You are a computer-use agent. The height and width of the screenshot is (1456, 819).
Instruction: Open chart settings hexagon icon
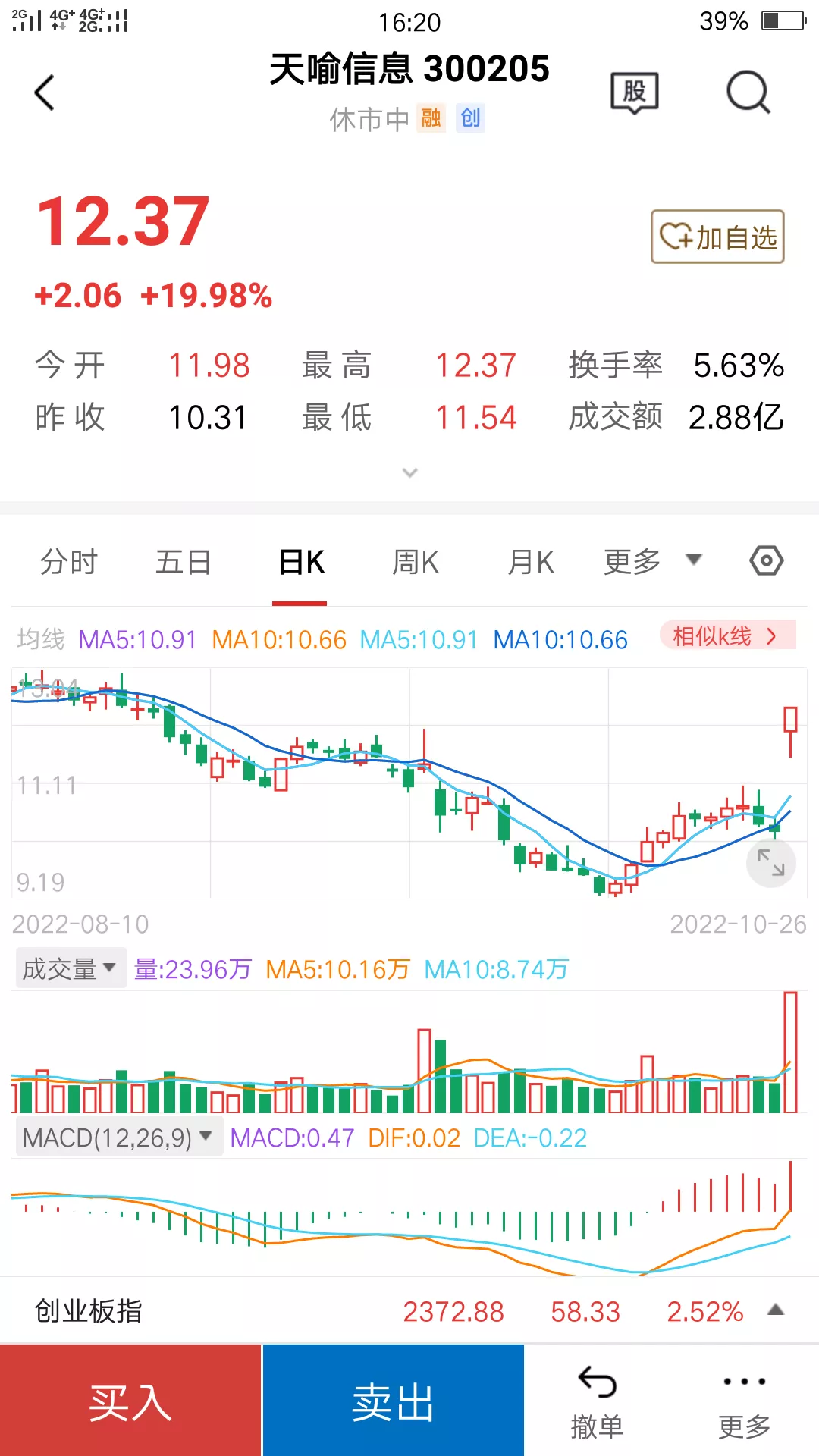tap(766, 561)
